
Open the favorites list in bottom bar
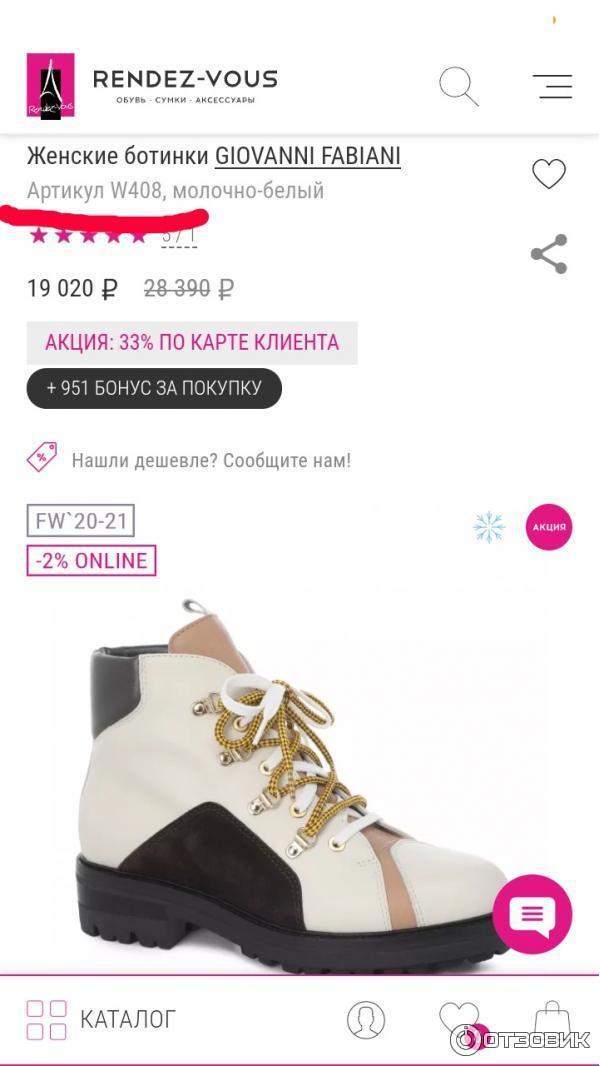click(x=458, y=1019)
